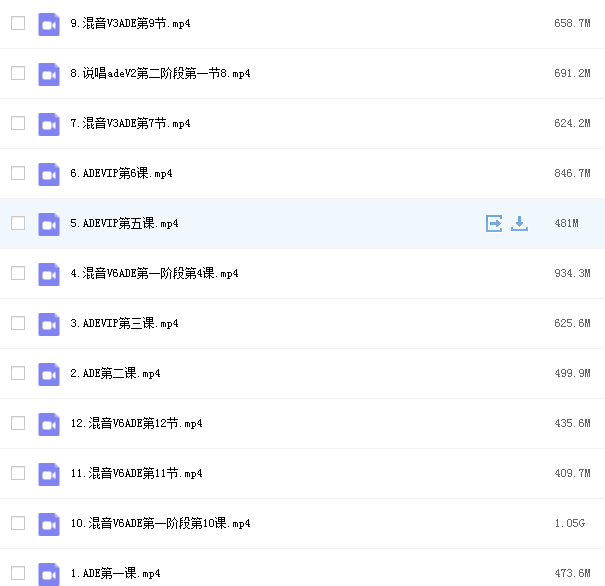The height and width of the screenshot is (586, 605).
Task: Open the video 3.ADEVIP第三课.mp4
Action: [124, 323]
